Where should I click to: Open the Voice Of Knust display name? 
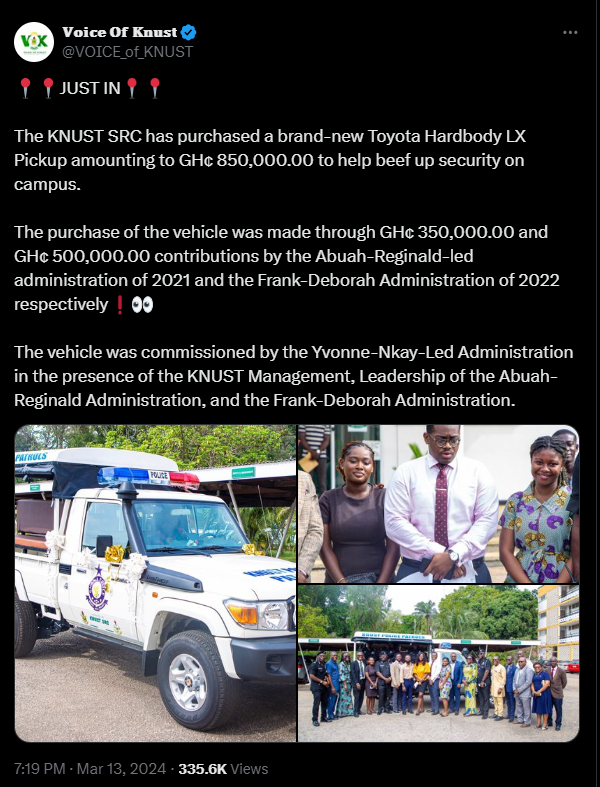119,32
